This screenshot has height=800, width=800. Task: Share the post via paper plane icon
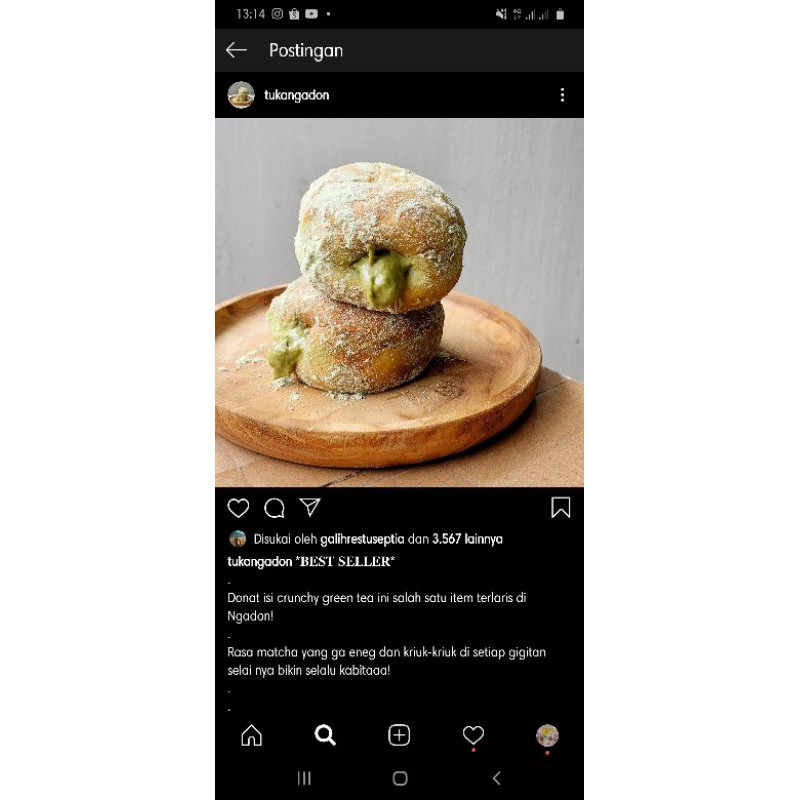(x=310, y=507)
